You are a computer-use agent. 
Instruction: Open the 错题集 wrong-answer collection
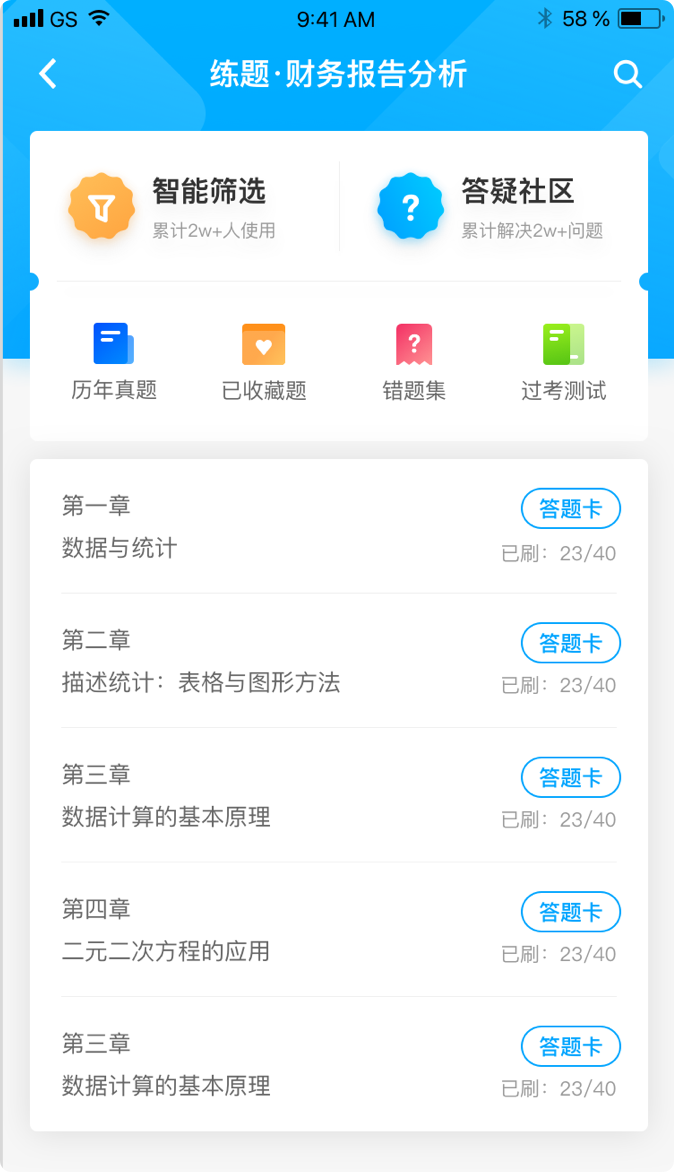(x=414, y=362)
